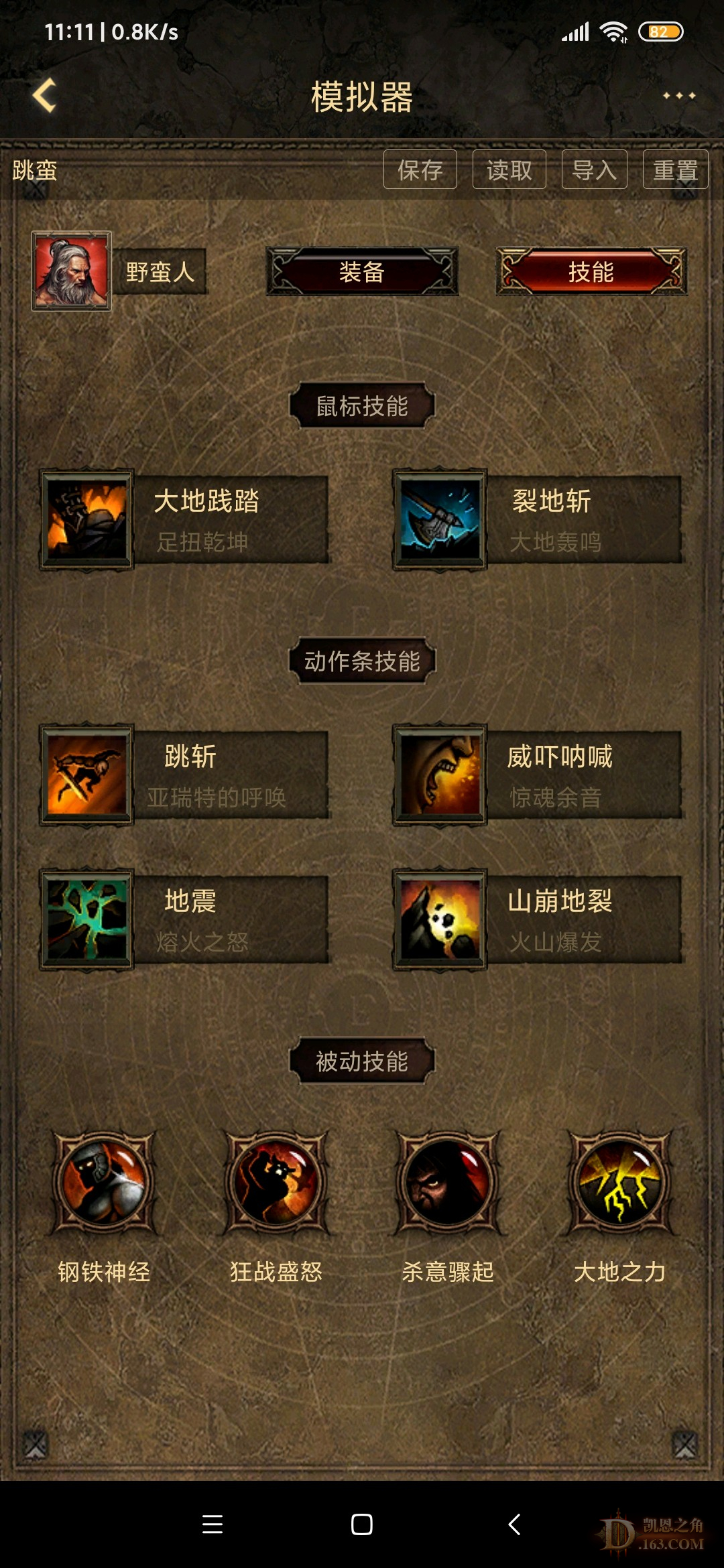Go back using the top-left arrow
This screenshot has height=1568, width=724.
[x=44, y=95]
